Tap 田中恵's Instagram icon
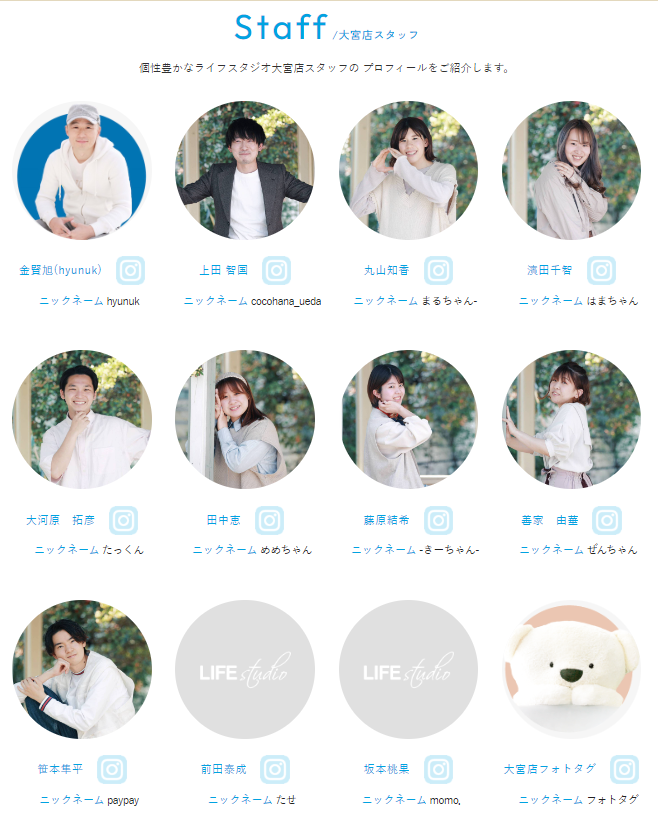The width and height of the screenshot is (658, 819). (269, 520)
